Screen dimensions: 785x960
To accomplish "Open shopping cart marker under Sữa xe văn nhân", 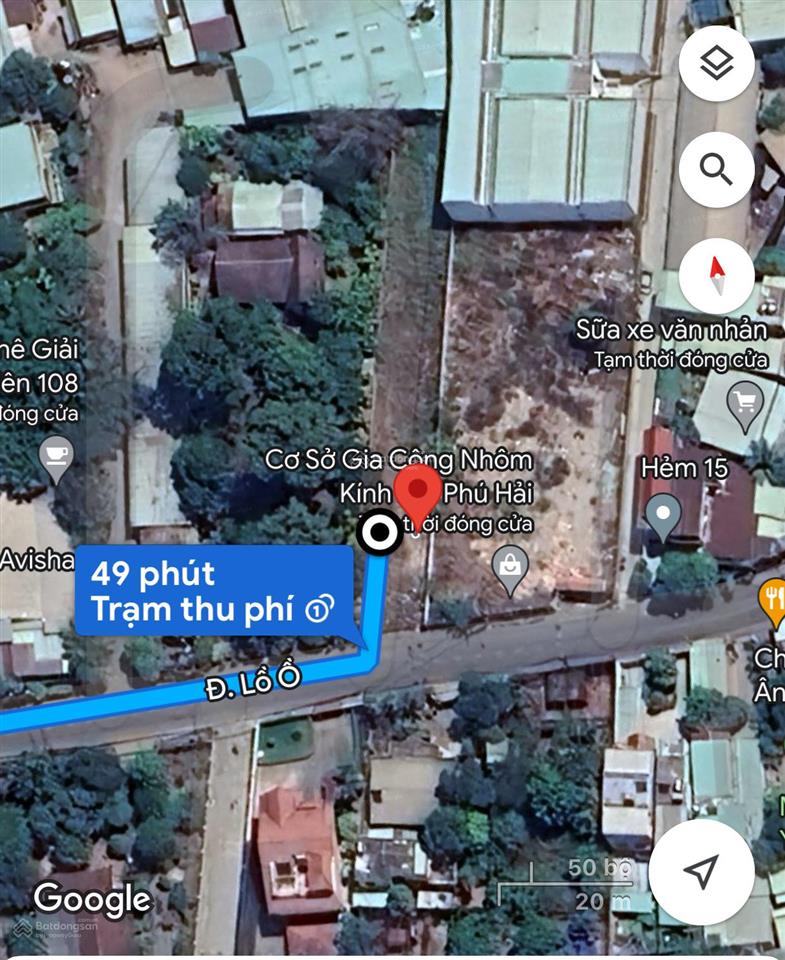I will click(744, 404).
